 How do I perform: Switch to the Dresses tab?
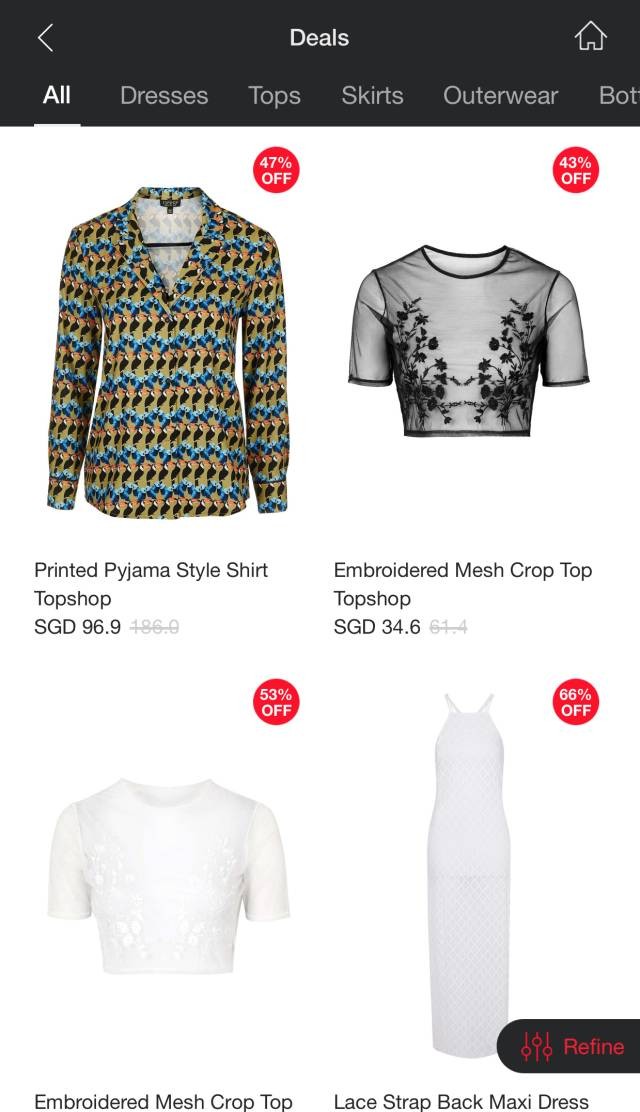click(x=164, y=96)
